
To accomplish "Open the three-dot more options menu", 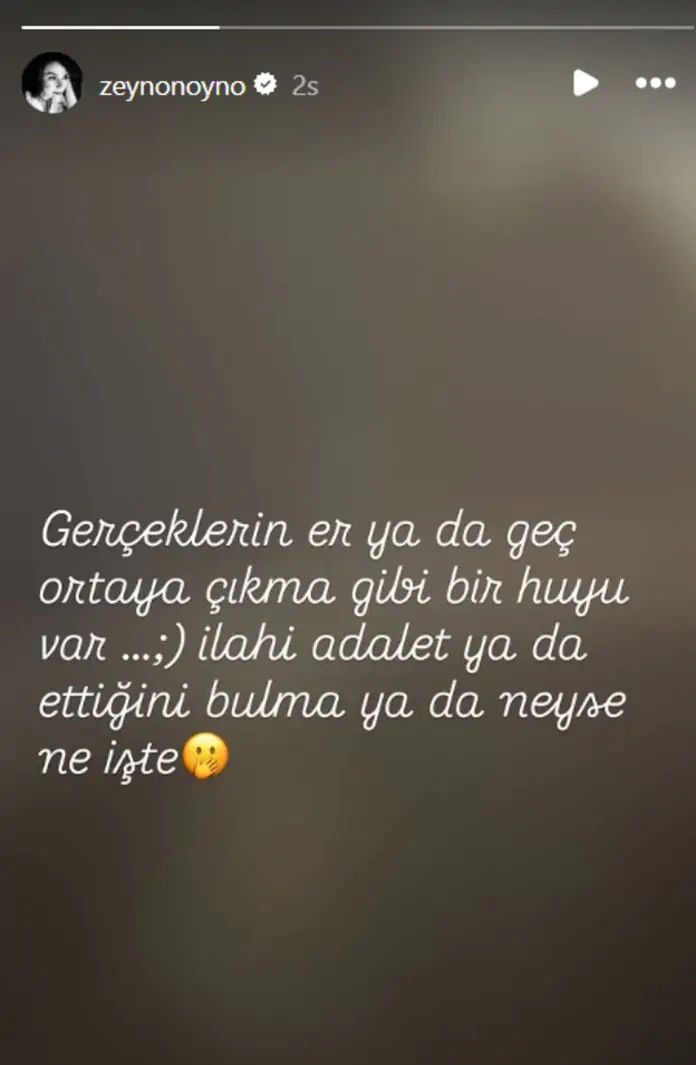I will pos(656,83).
